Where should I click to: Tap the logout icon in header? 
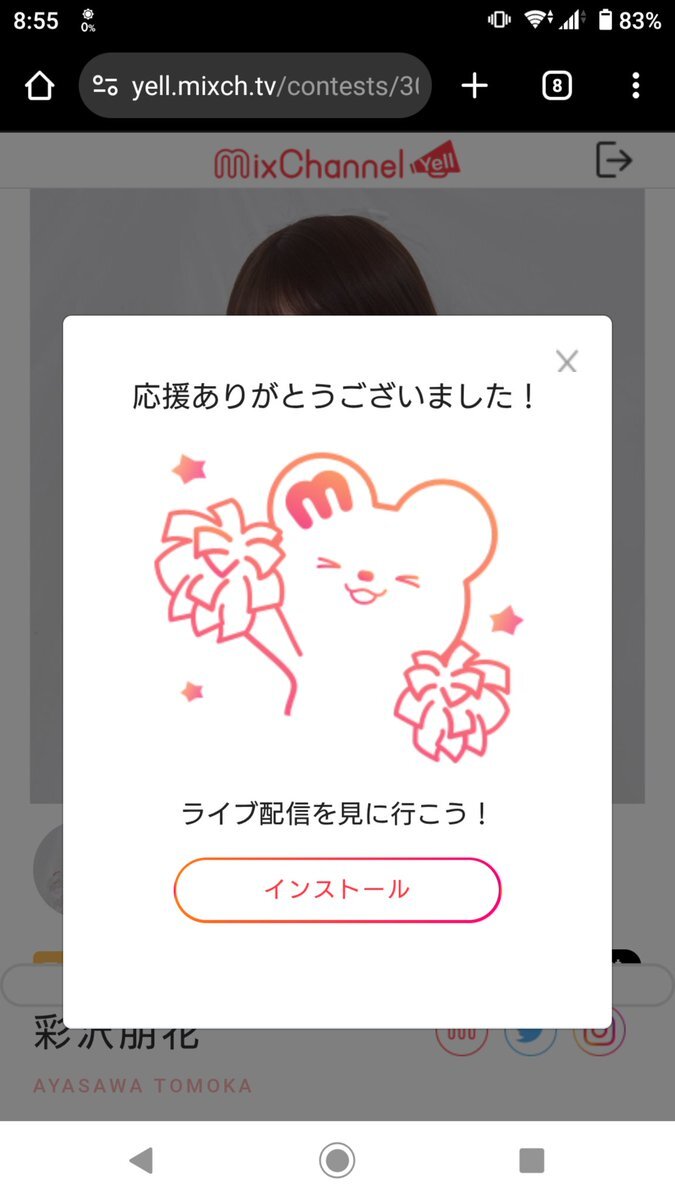pos(613,160)
